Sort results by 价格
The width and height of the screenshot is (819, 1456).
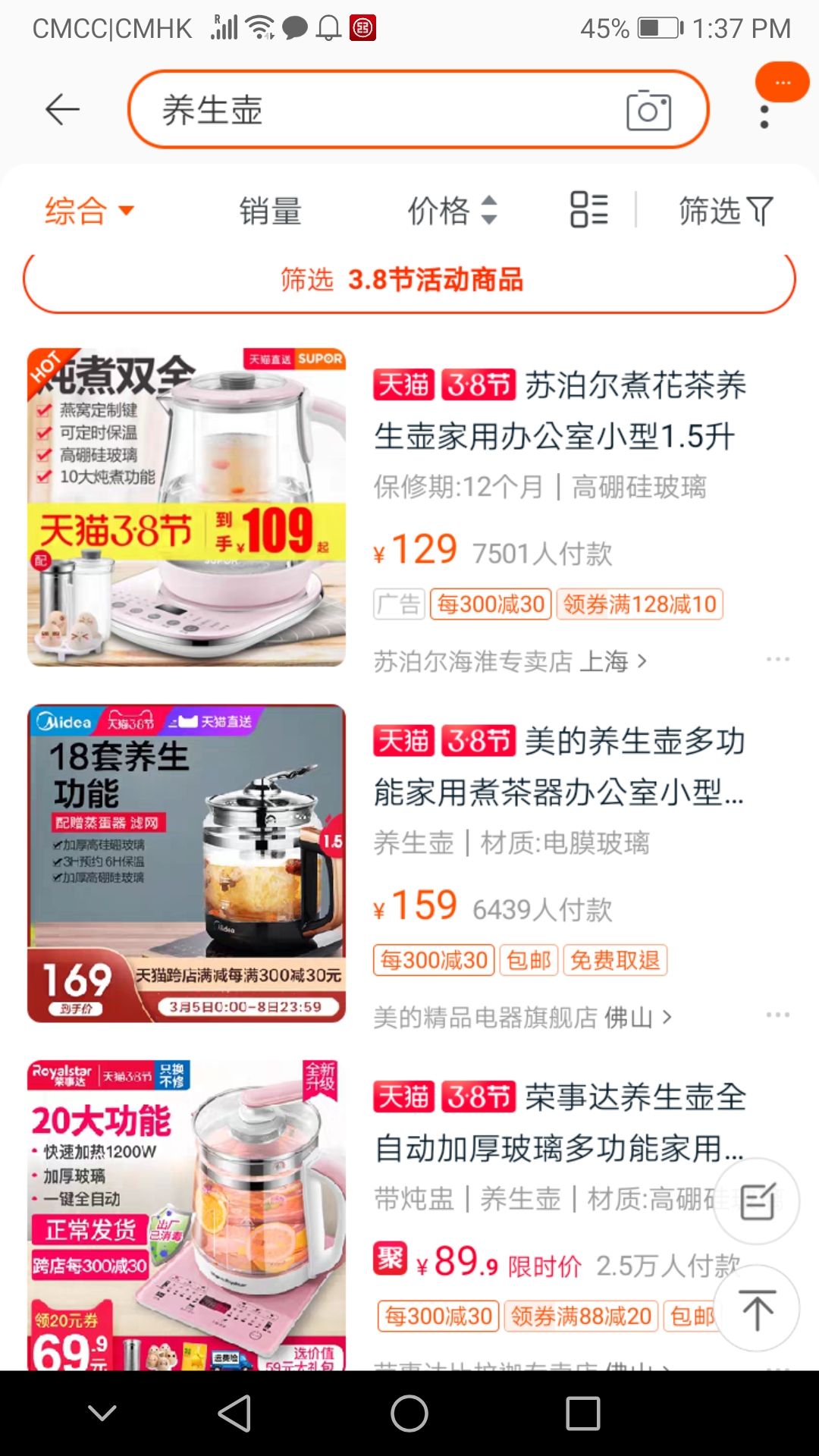coord(453,211)
